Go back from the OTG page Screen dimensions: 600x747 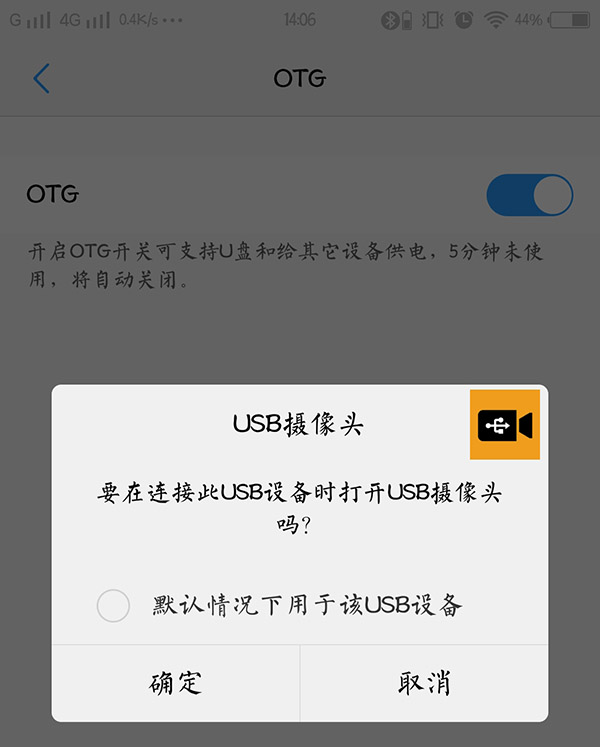pos(41,79)
